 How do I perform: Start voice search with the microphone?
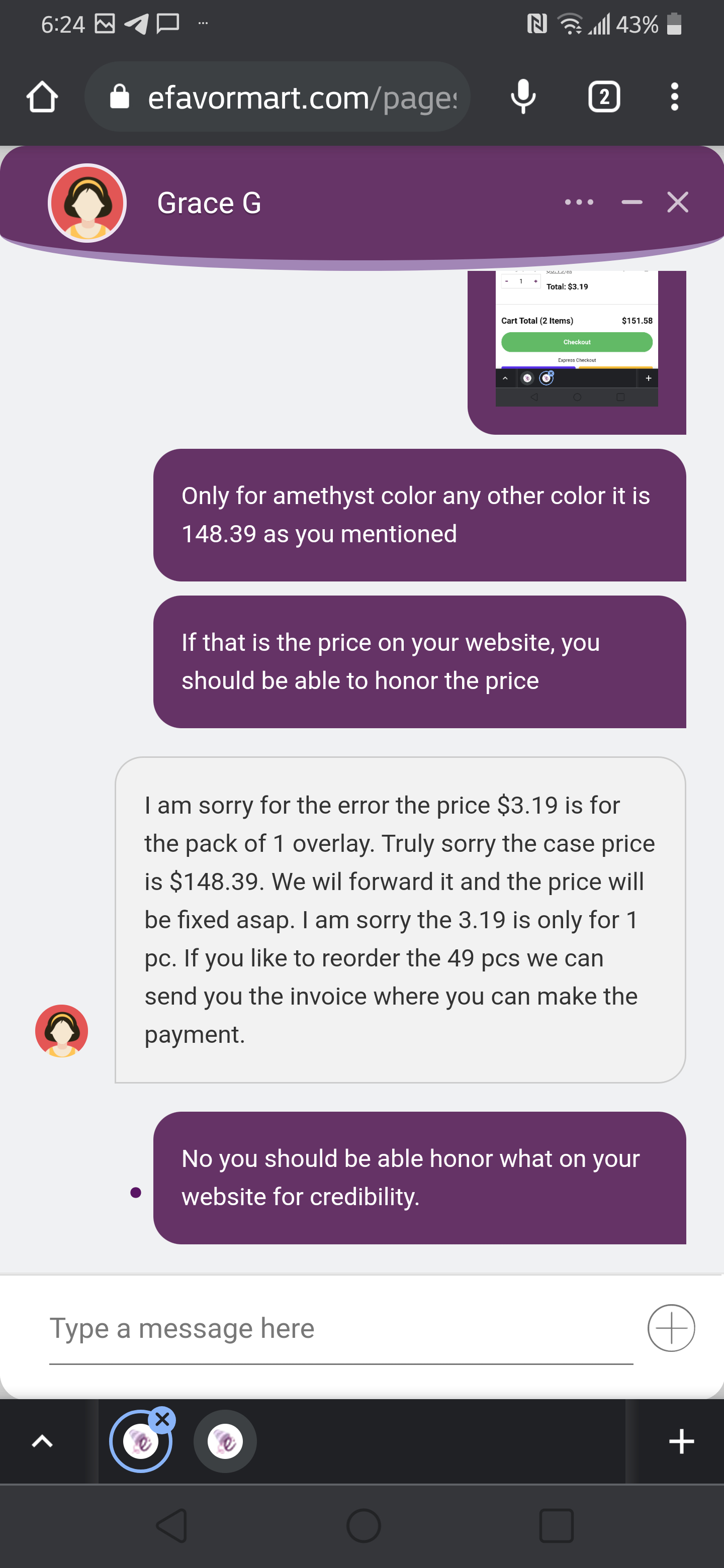coord(522,97)
